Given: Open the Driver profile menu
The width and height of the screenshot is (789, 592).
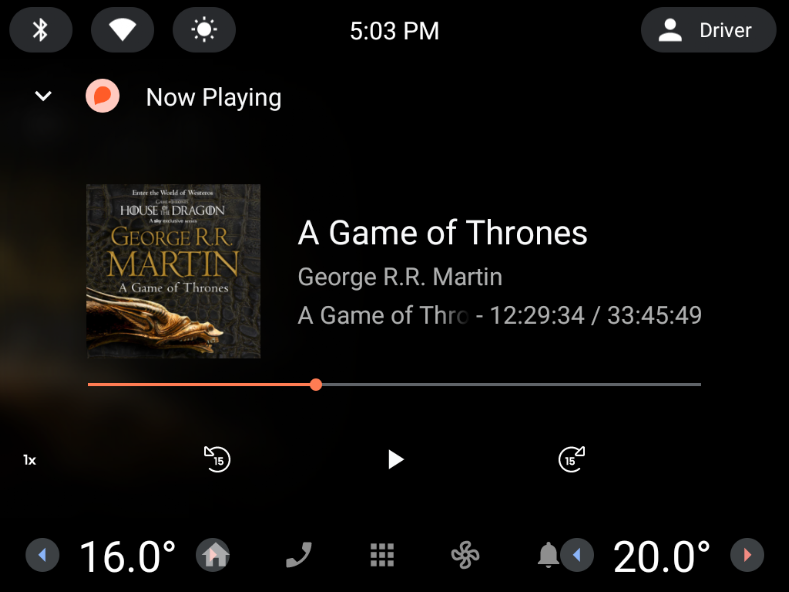Looking at the screenshot, I should click(708, 31).
